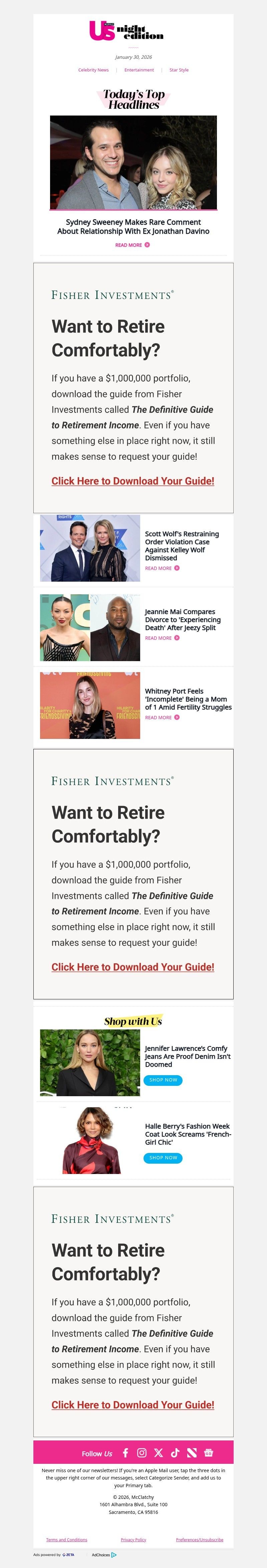Open the Sydney Sweeney headline photo
Screen dimensions: 267x1568
[x=133, y=163]
